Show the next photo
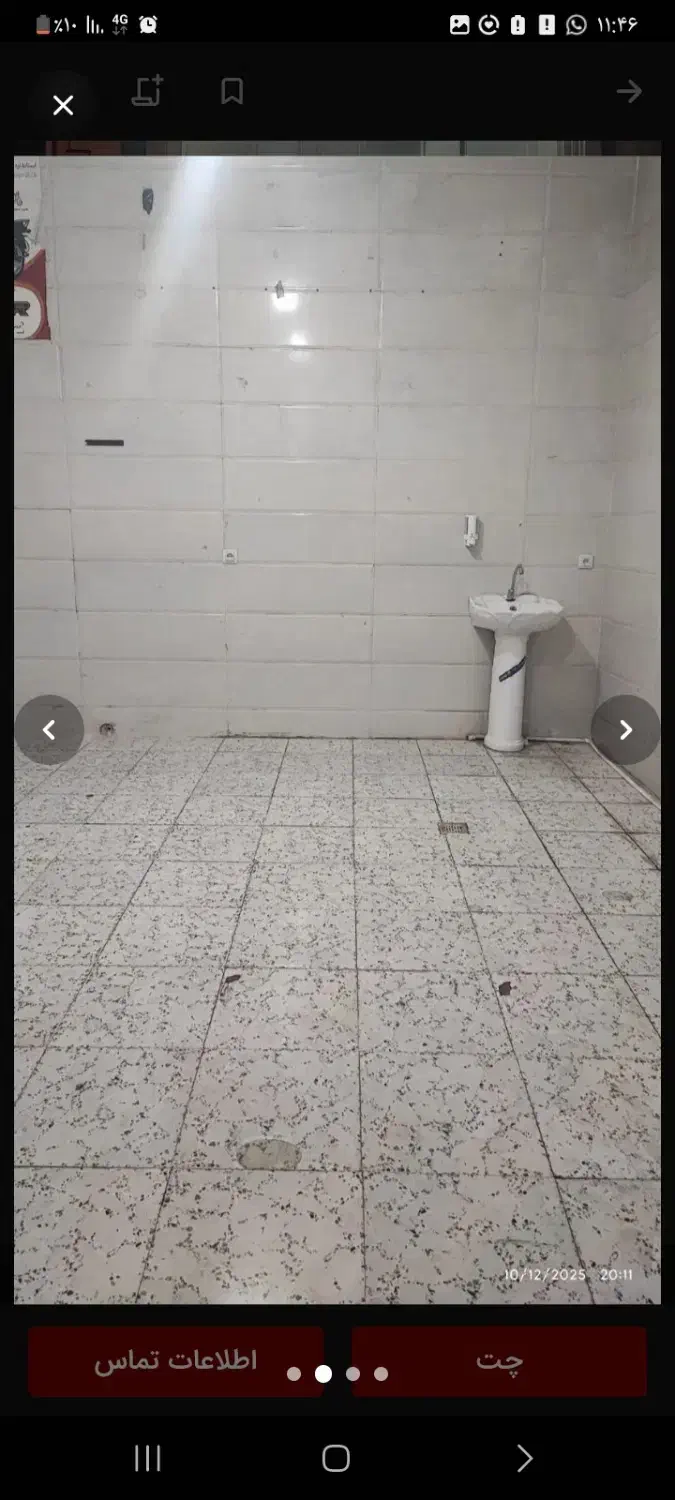 point(625,730)
